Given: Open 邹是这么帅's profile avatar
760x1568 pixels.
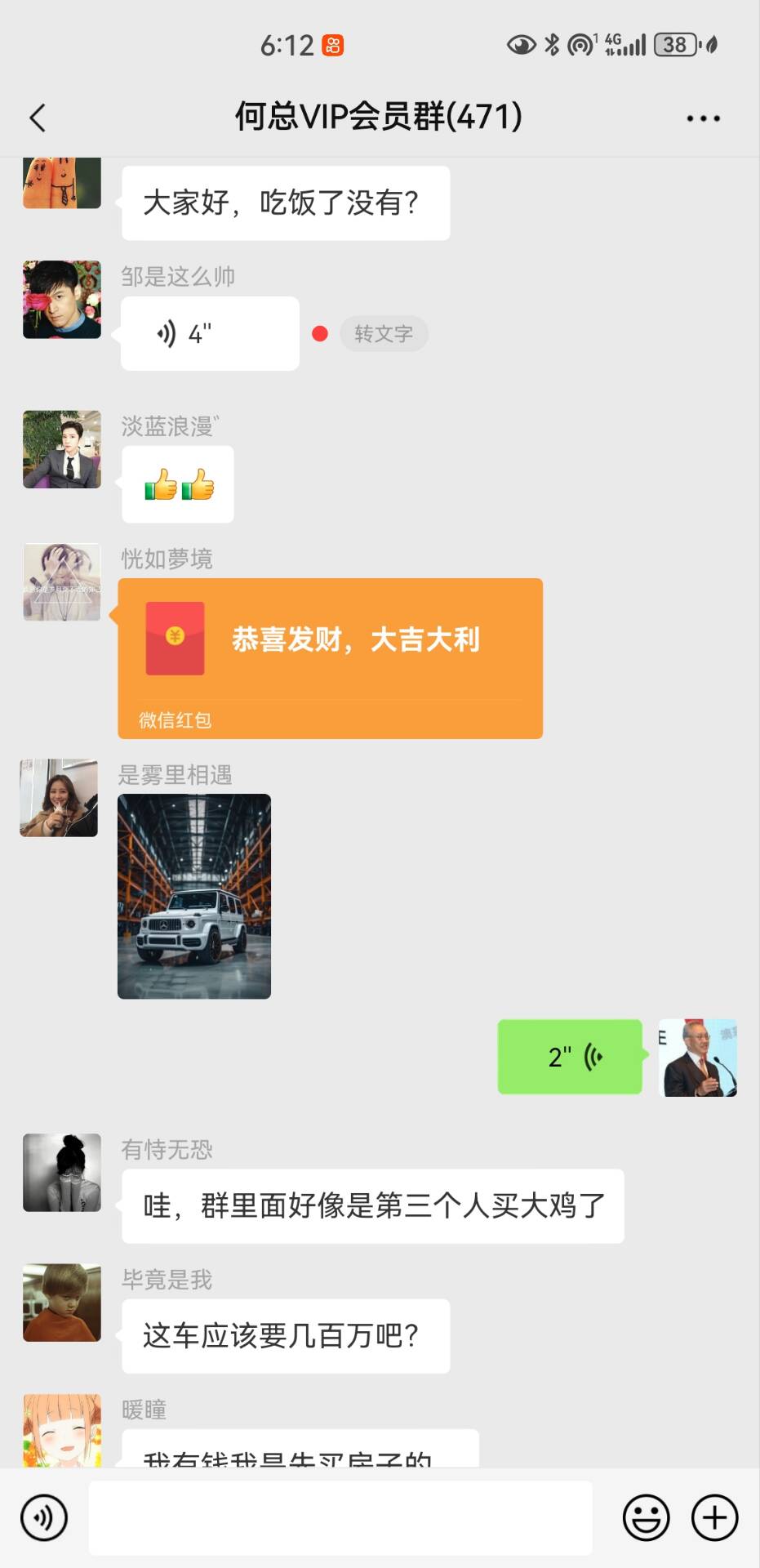Looking at the screenshot, I should tap(62, 300).
